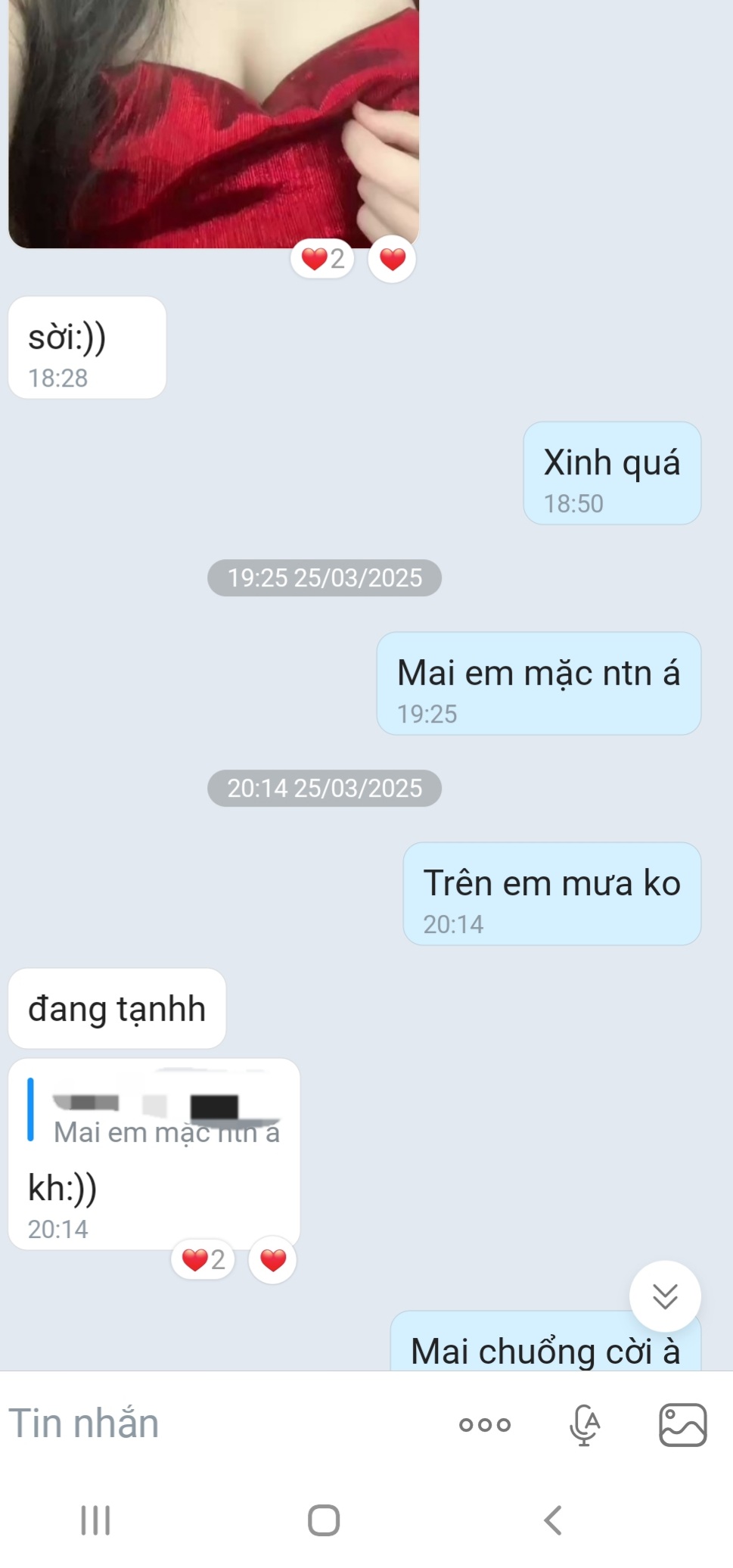The height and width of the screenshot is (1568, 733).
Task: Jump to the latest messages
Action: pyautogui.click(x=665, y=1296)
